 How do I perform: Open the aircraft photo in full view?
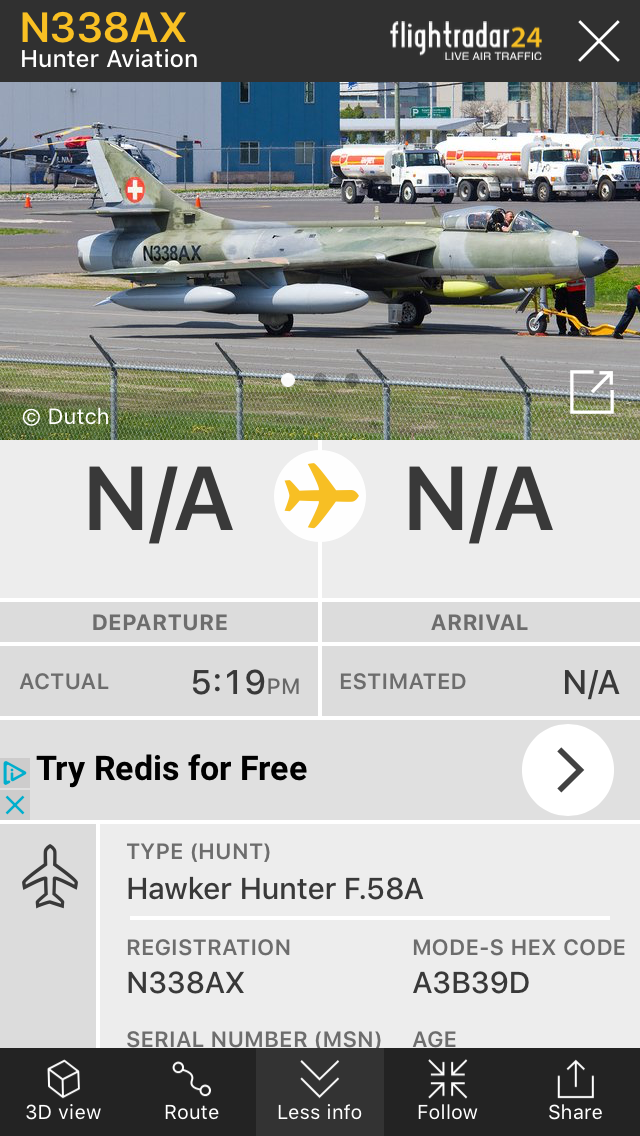[x=591, y=391]
